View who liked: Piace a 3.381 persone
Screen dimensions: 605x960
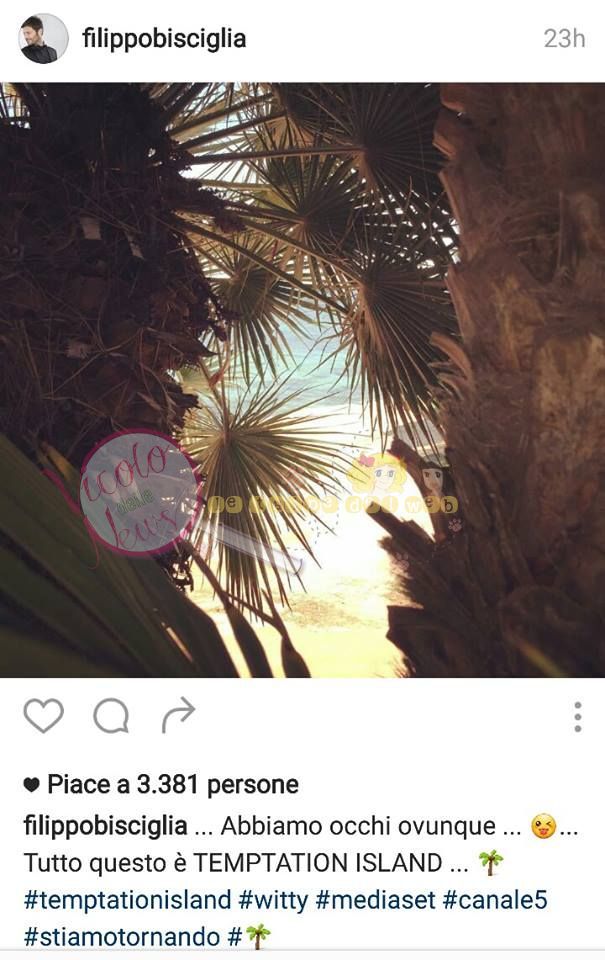click(172, 785)
